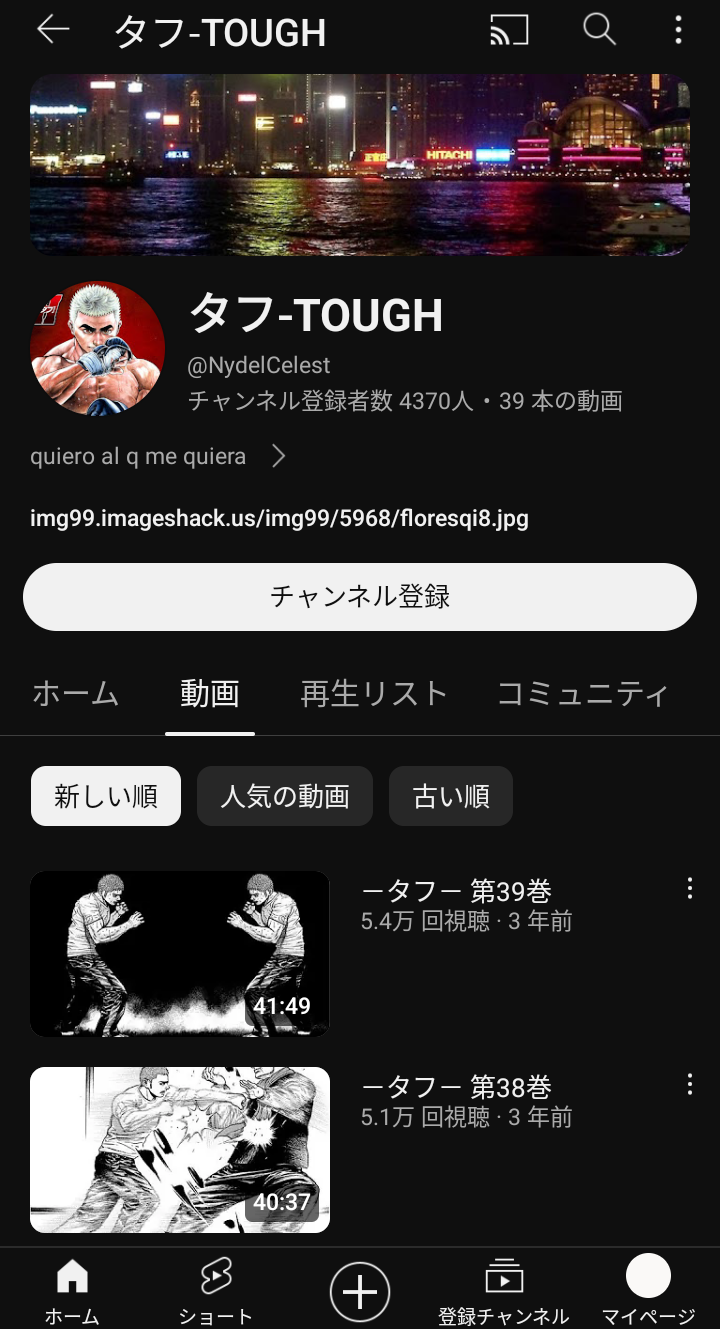Open the cast to device icon
This screenshot has width=720, height=1329.
tap(509, 30)
